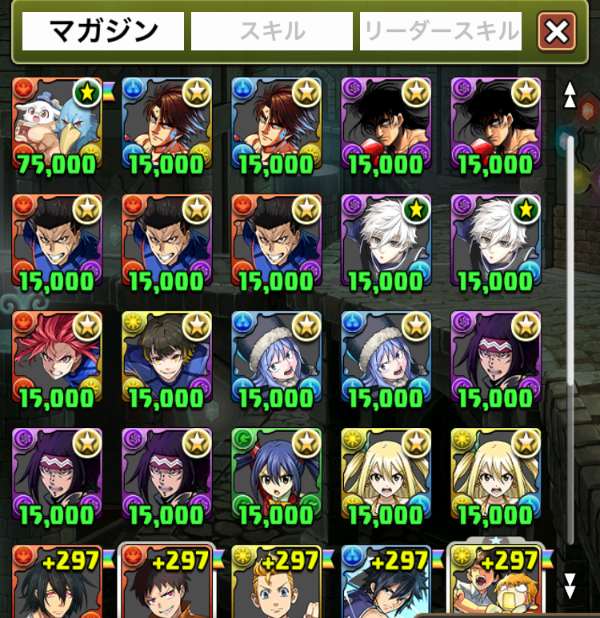Select the 75,000 white cat and bird monster
Viewport: 600px width, 618px height.
pyautogui.click(x=56, y=125)
